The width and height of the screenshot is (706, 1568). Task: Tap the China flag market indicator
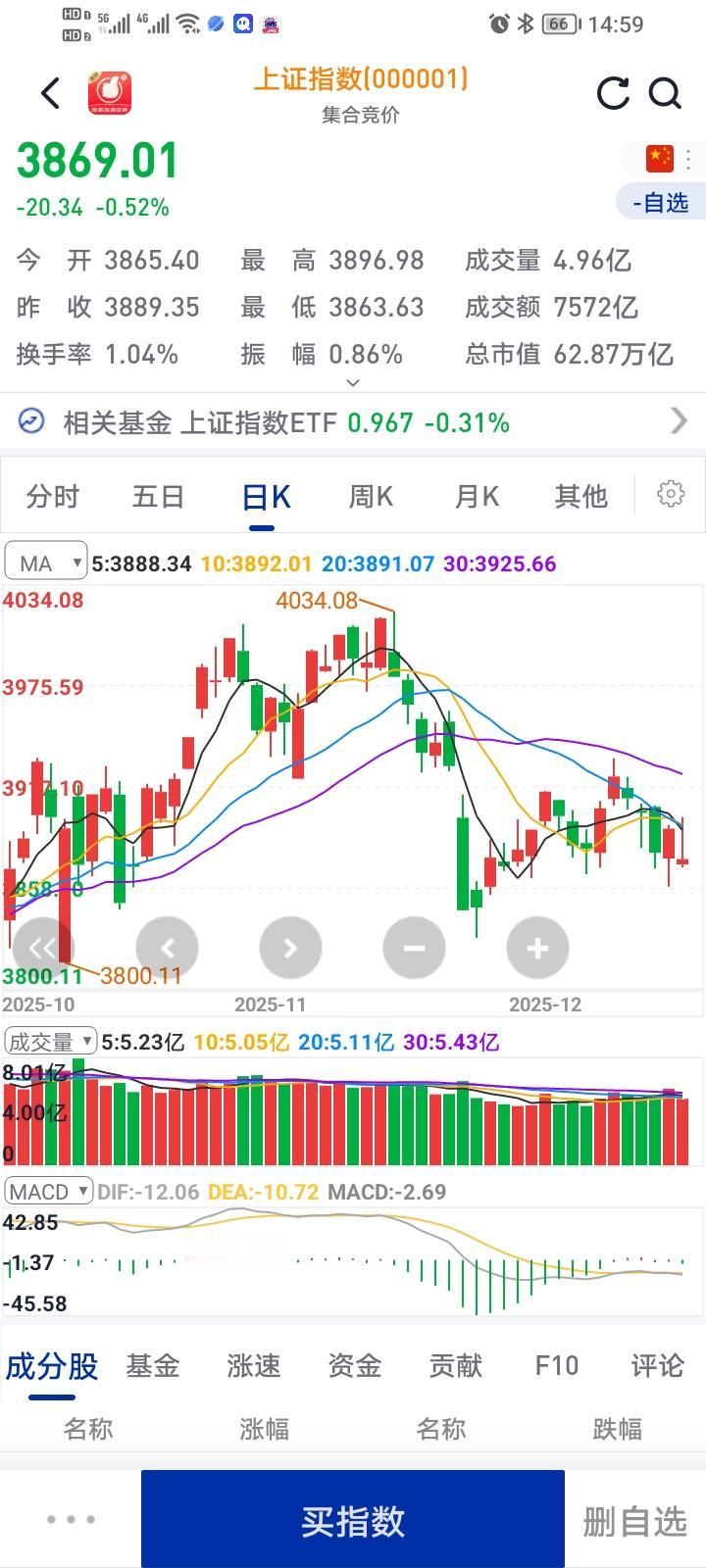pos(660,157)
